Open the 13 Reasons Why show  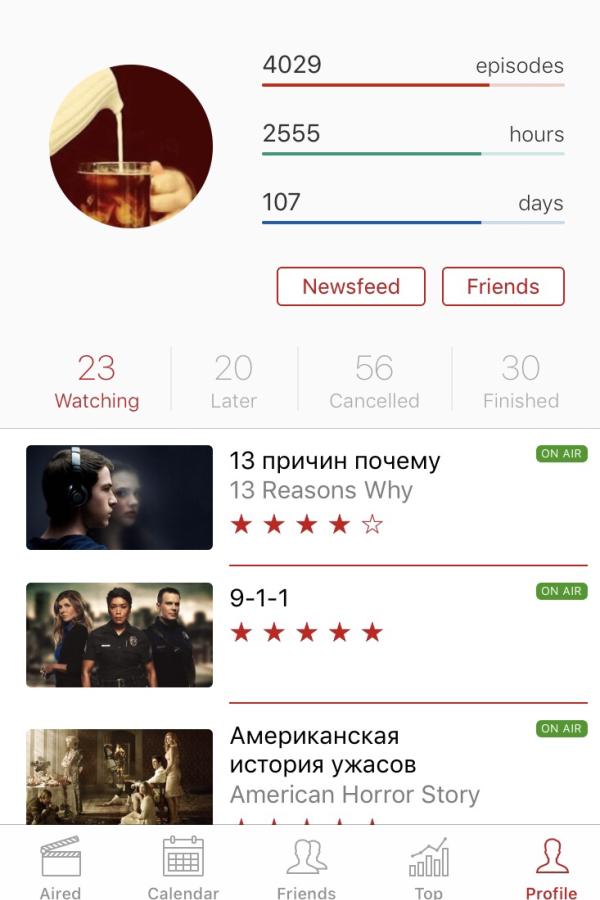click(x=335, y=490)
